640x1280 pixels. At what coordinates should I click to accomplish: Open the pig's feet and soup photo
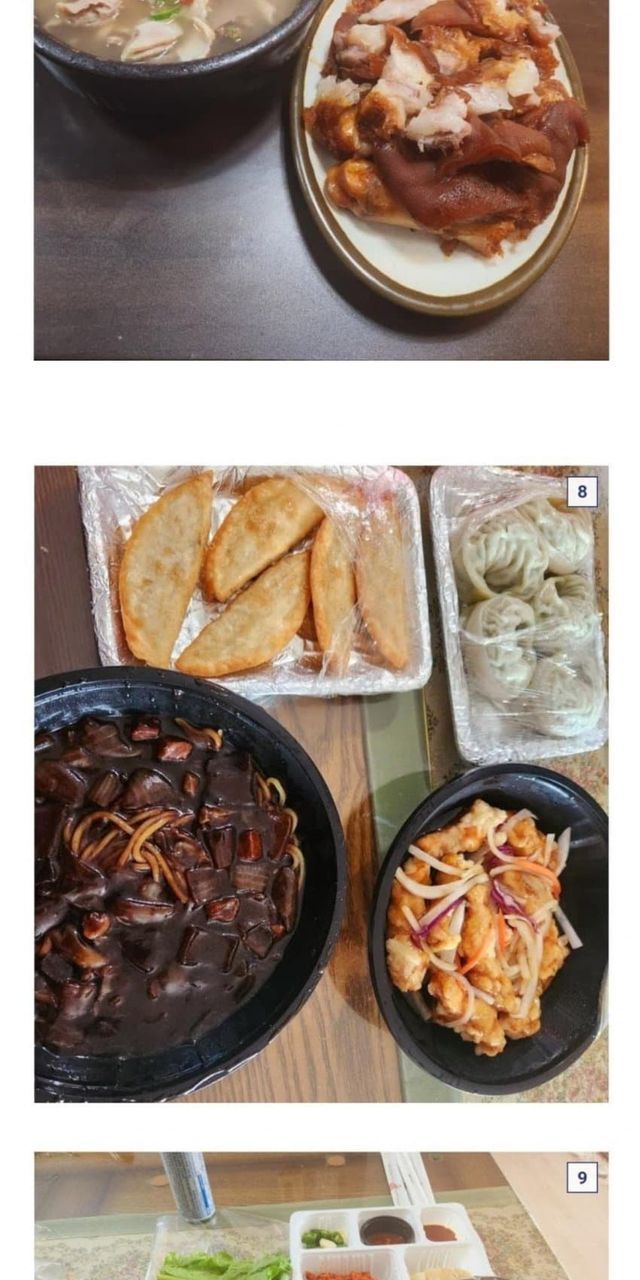pos(321,180)
